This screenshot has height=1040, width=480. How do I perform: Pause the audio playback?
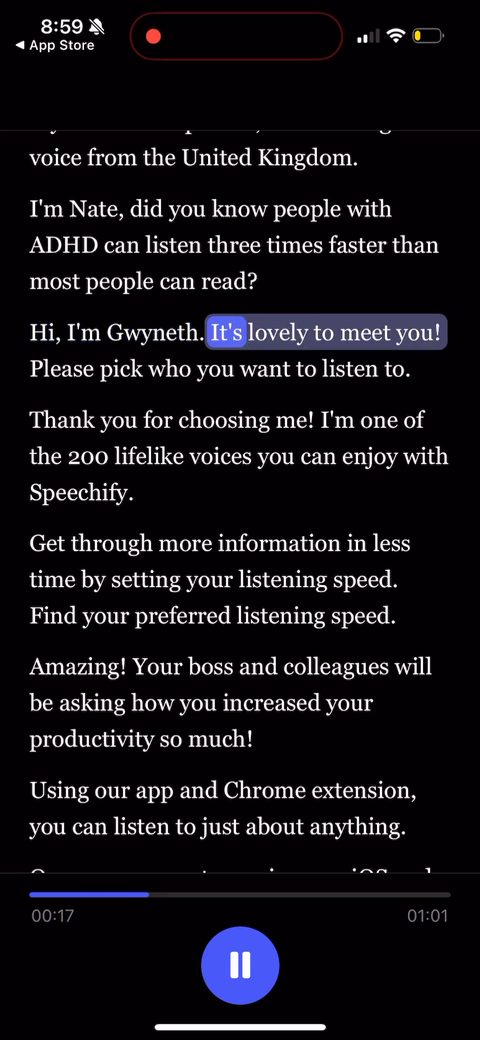239,965
